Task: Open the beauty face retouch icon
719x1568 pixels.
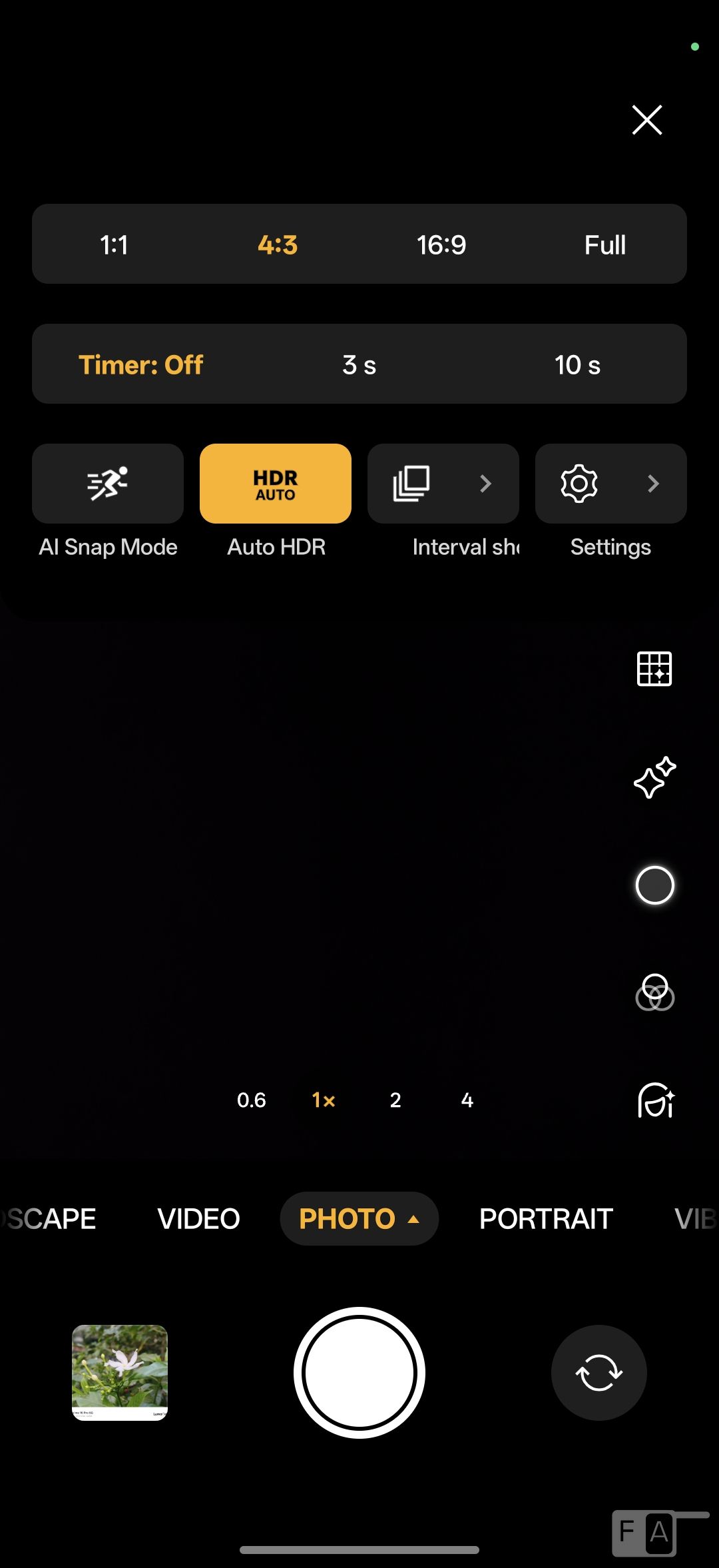Action: point(656,1100)
